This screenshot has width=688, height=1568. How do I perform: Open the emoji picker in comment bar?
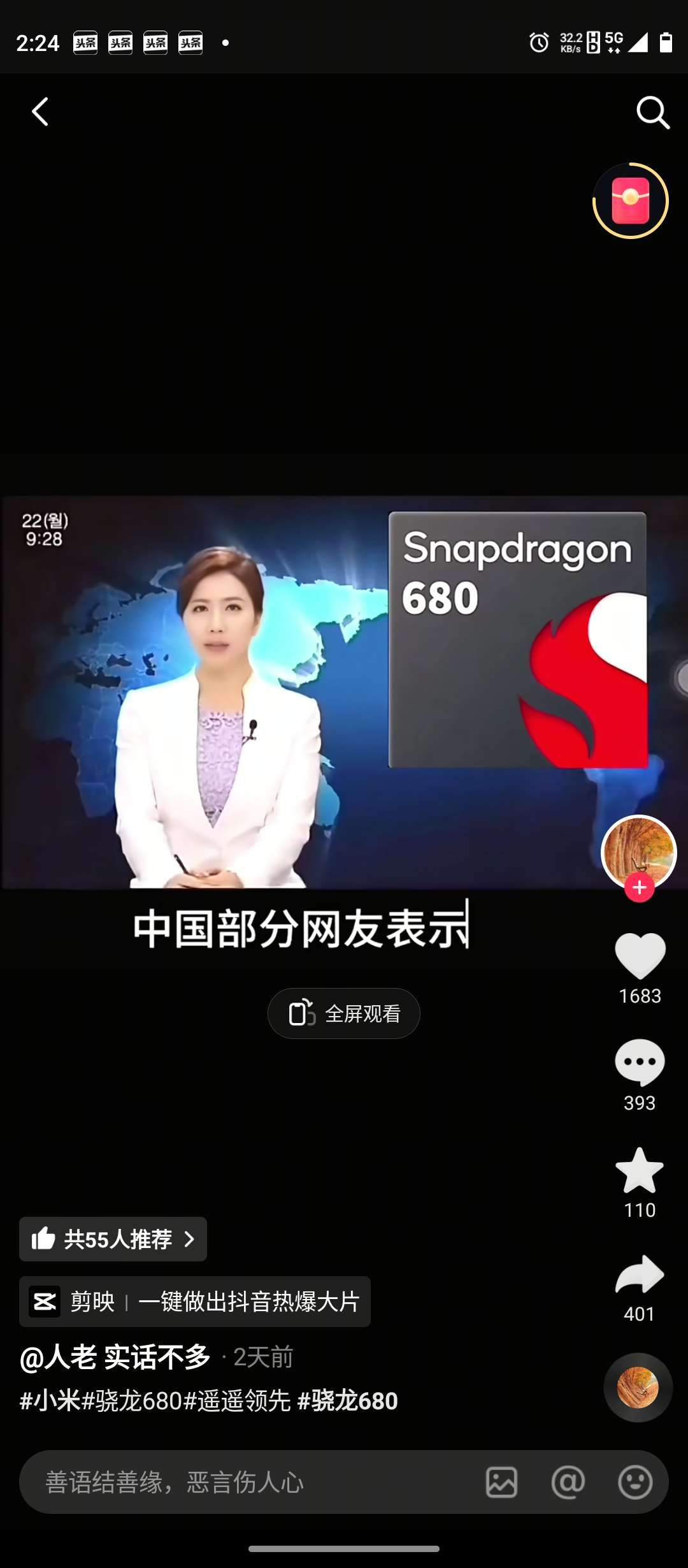coord(635,1482)
